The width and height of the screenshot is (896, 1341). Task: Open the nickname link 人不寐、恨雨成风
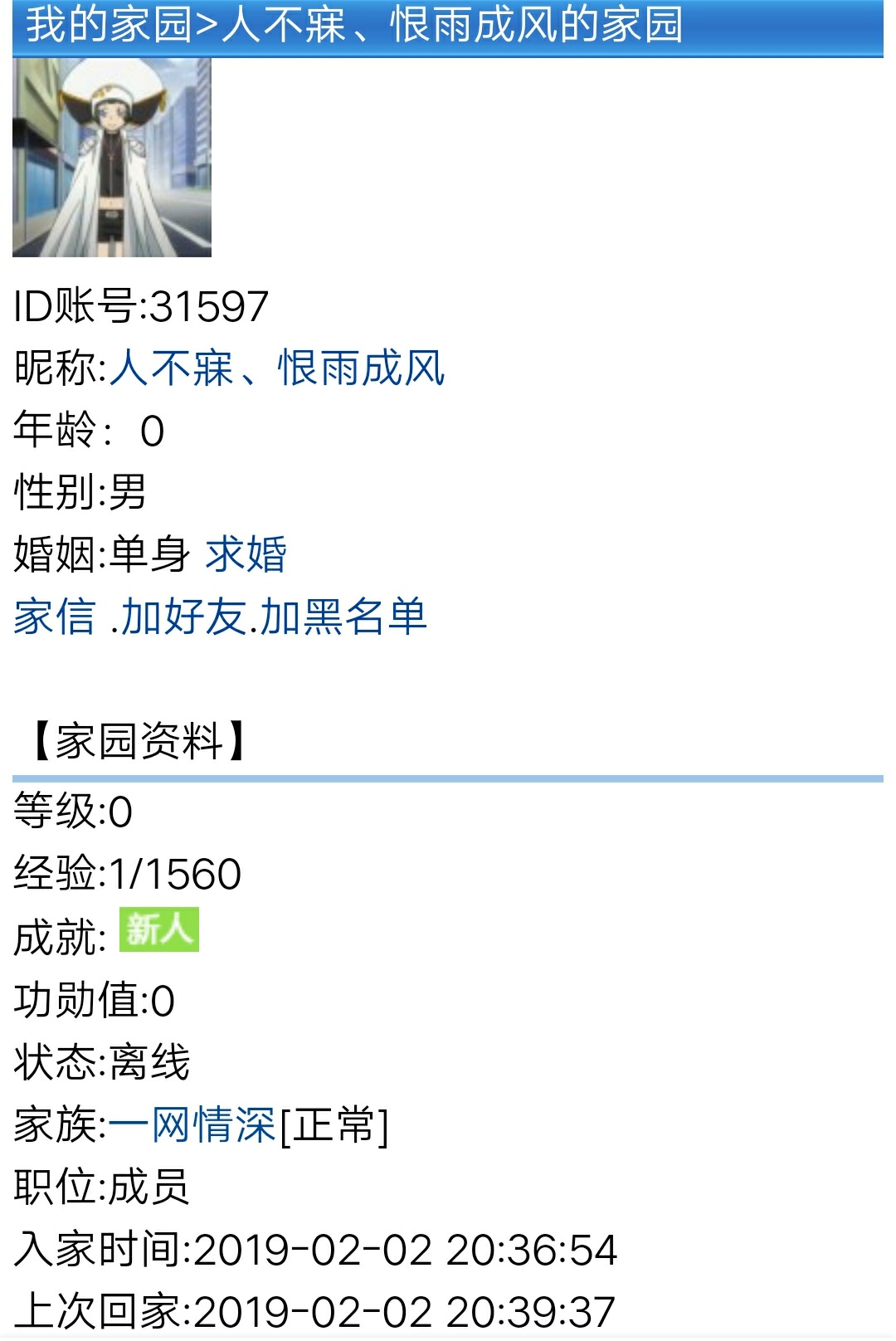coord(277,368)
